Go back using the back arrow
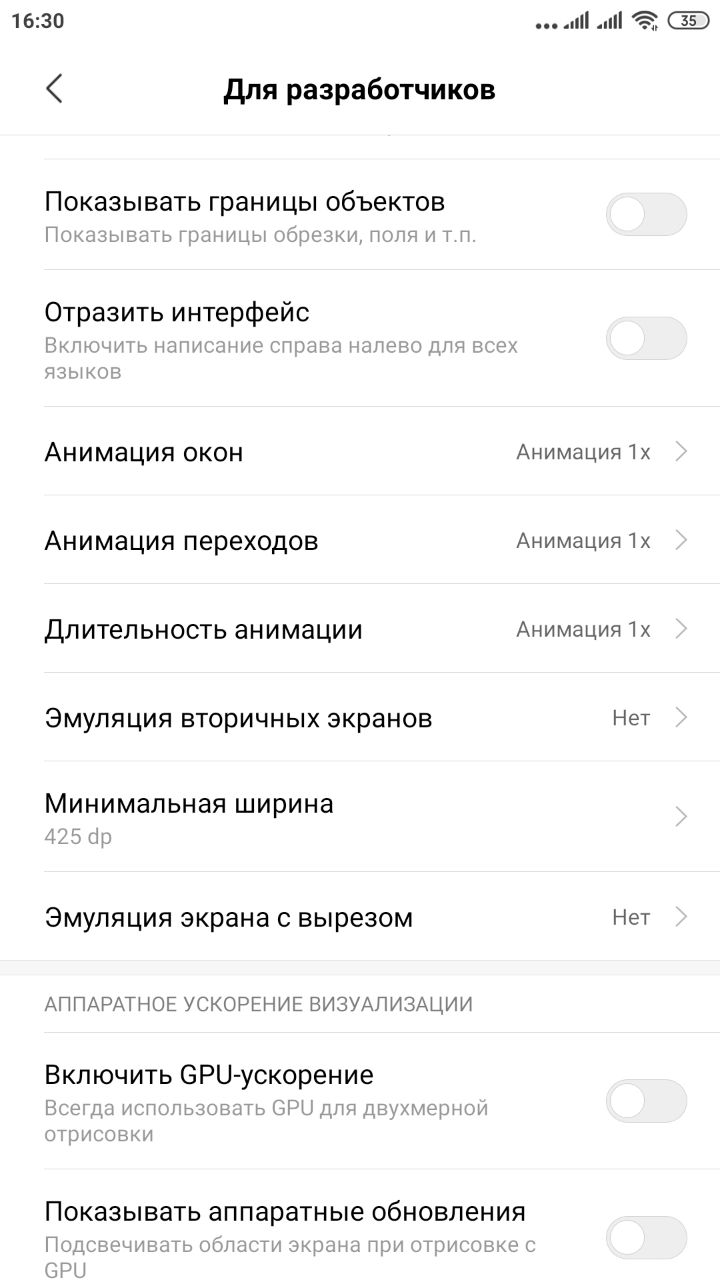This screenshot has height=1280, width=720. point(54,89)
